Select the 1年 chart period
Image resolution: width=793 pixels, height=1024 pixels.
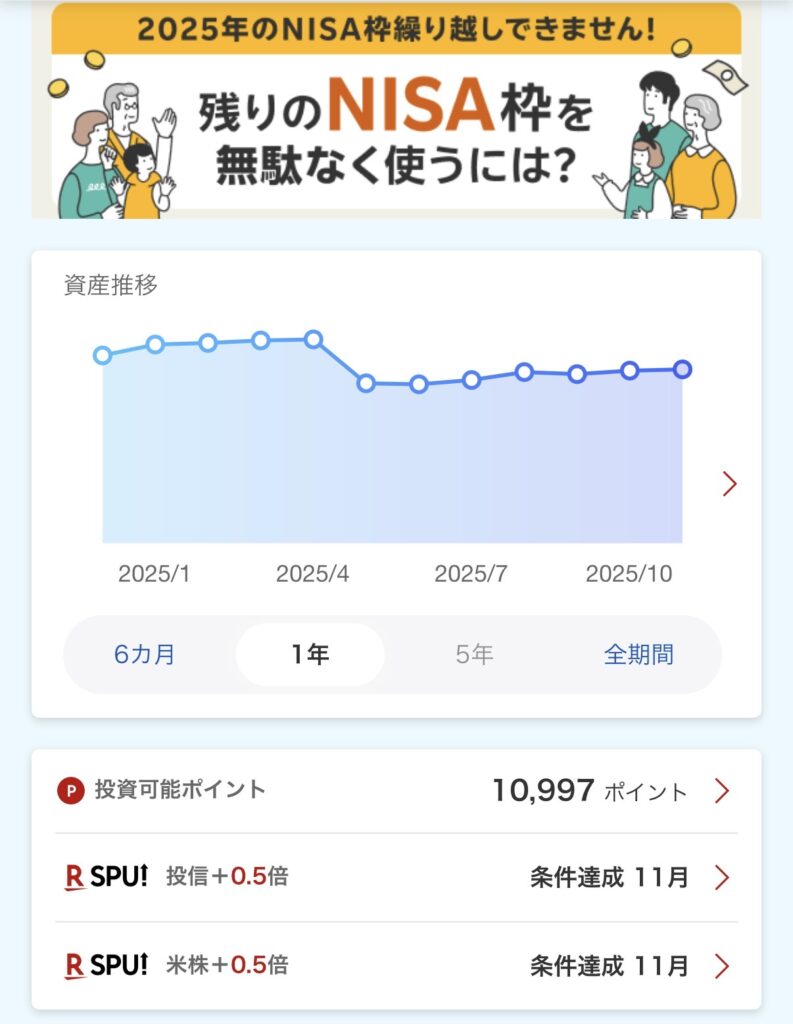click(x=310, y=655)
